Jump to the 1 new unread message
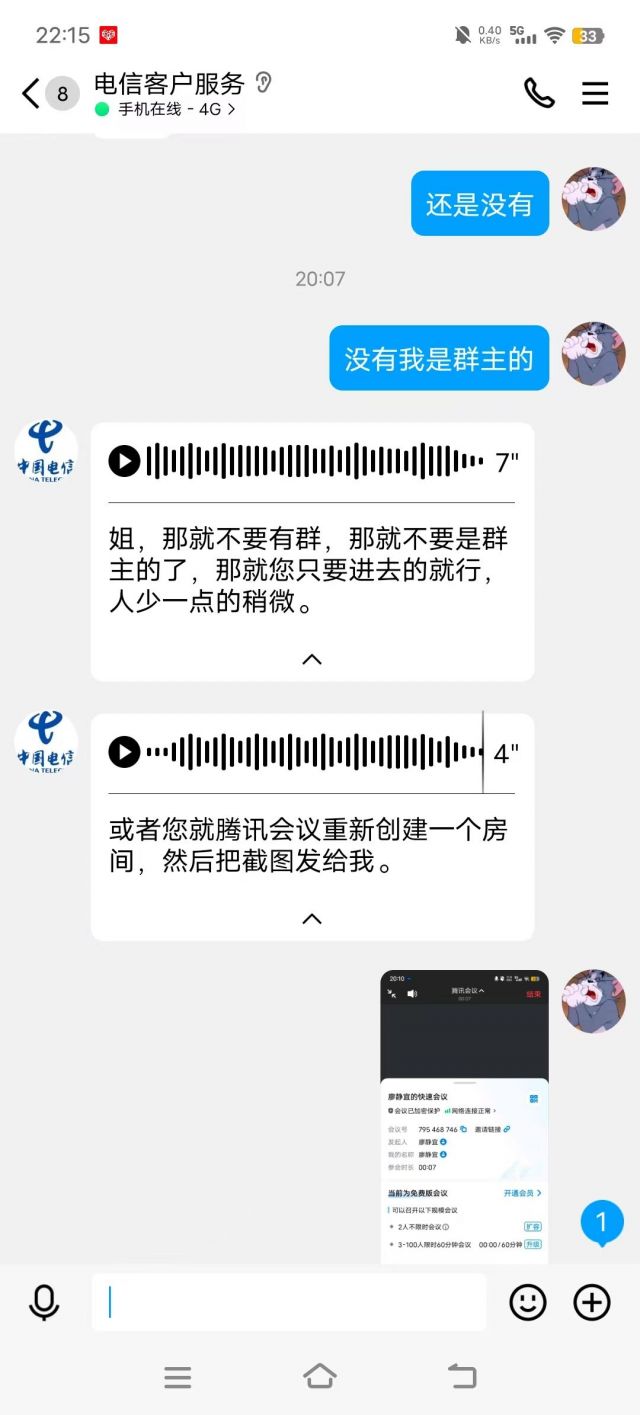The width and height of the screenshot is (640, 1415). click(x=602, y=1222)
